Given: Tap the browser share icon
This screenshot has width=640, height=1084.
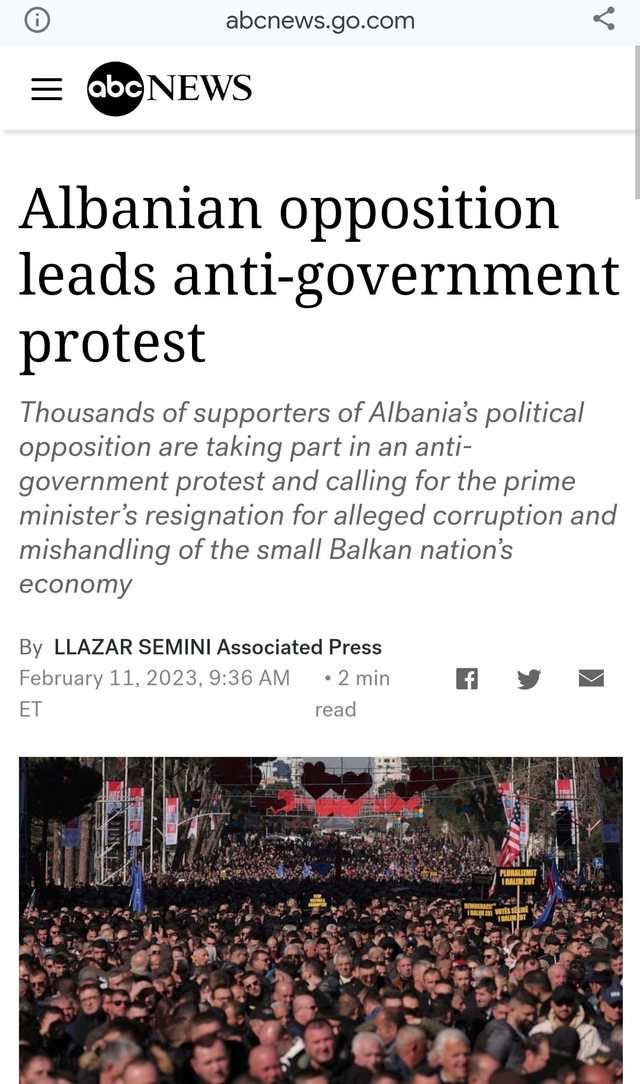Looking at the screenshot, I should tap(604, 19).
